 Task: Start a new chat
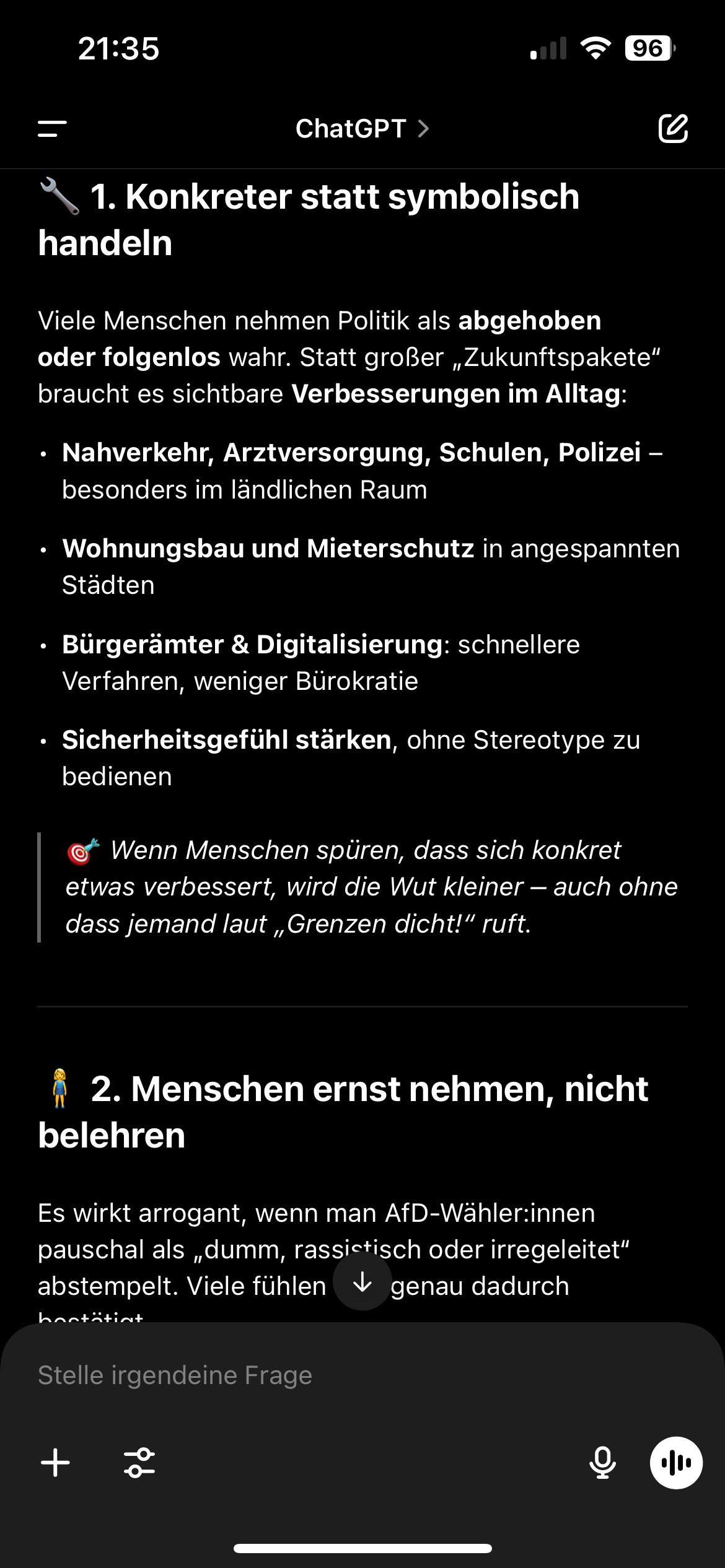point(673,128)
